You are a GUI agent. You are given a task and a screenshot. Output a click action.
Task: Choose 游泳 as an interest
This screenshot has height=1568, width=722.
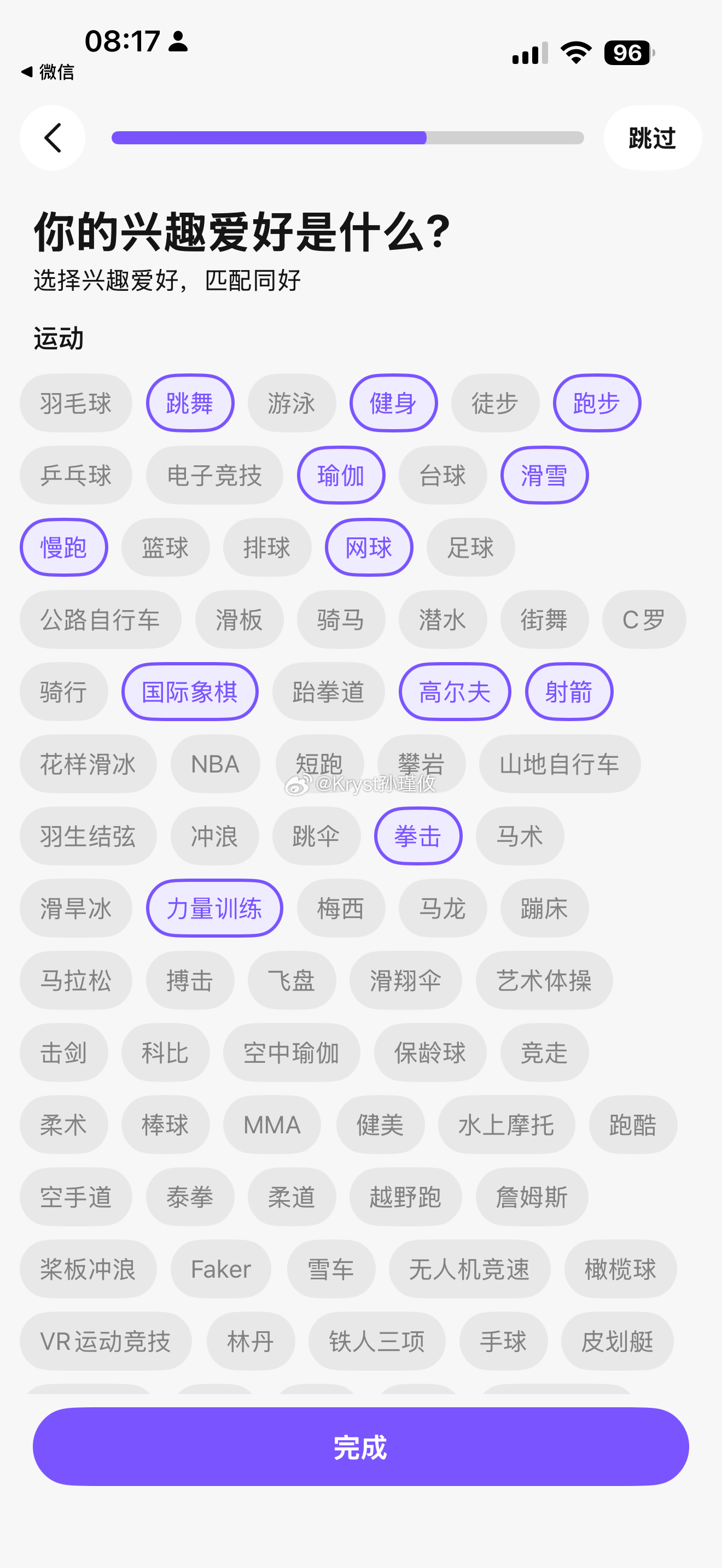tap(292, 403)
